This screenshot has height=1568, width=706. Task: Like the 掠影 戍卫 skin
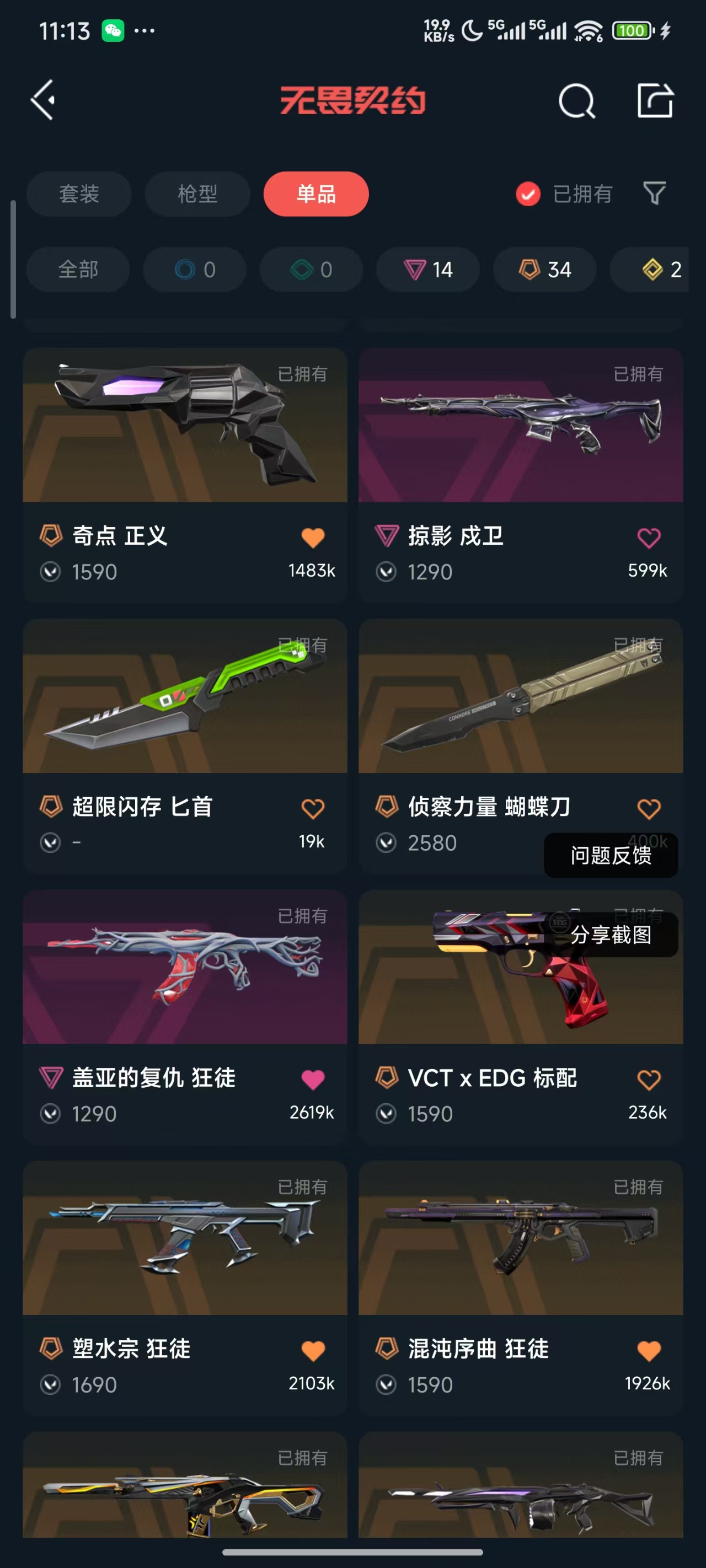click(x=648, y=538)
